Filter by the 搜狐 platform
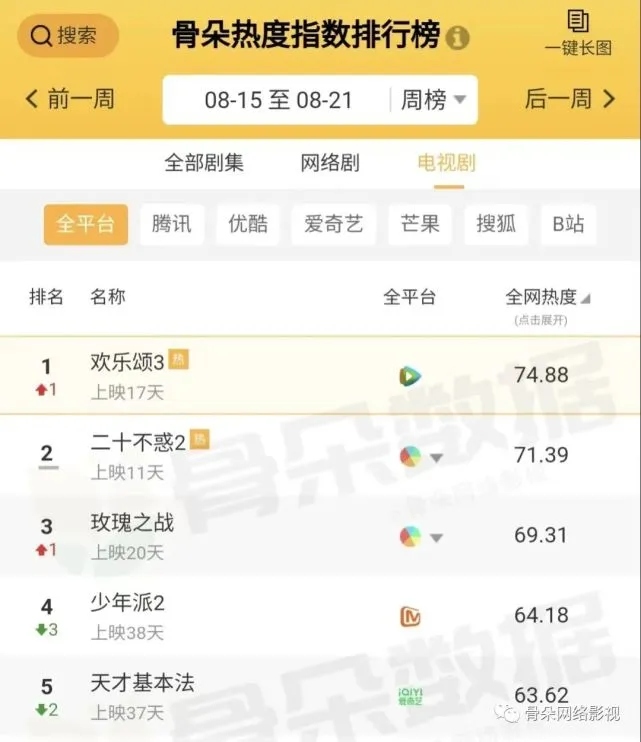 point(496,224)
